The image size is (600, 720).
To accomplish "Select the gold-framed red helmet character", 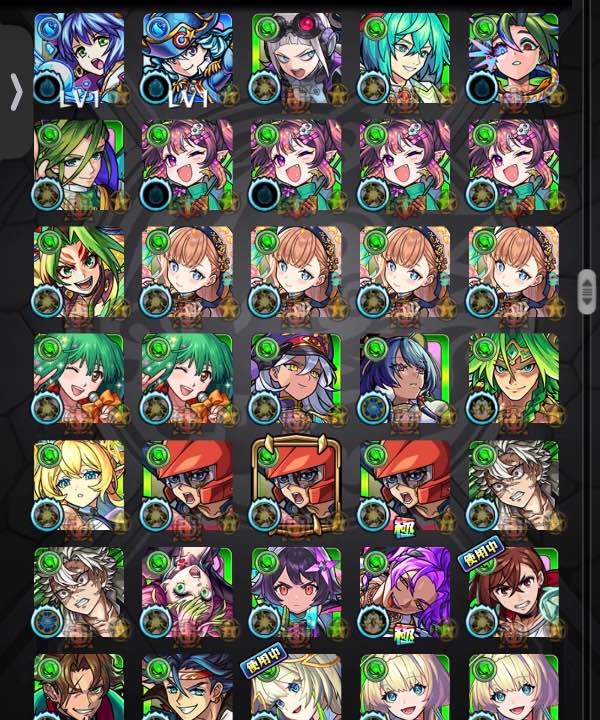I will [296, 486].
